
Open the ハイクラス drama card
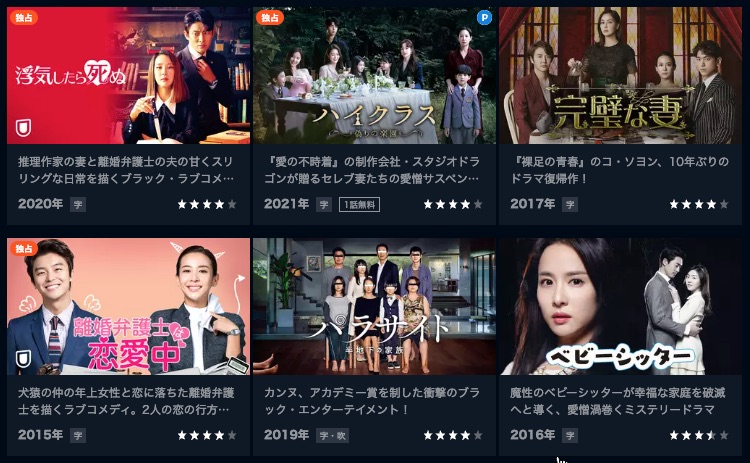click(x=374, y=78)
